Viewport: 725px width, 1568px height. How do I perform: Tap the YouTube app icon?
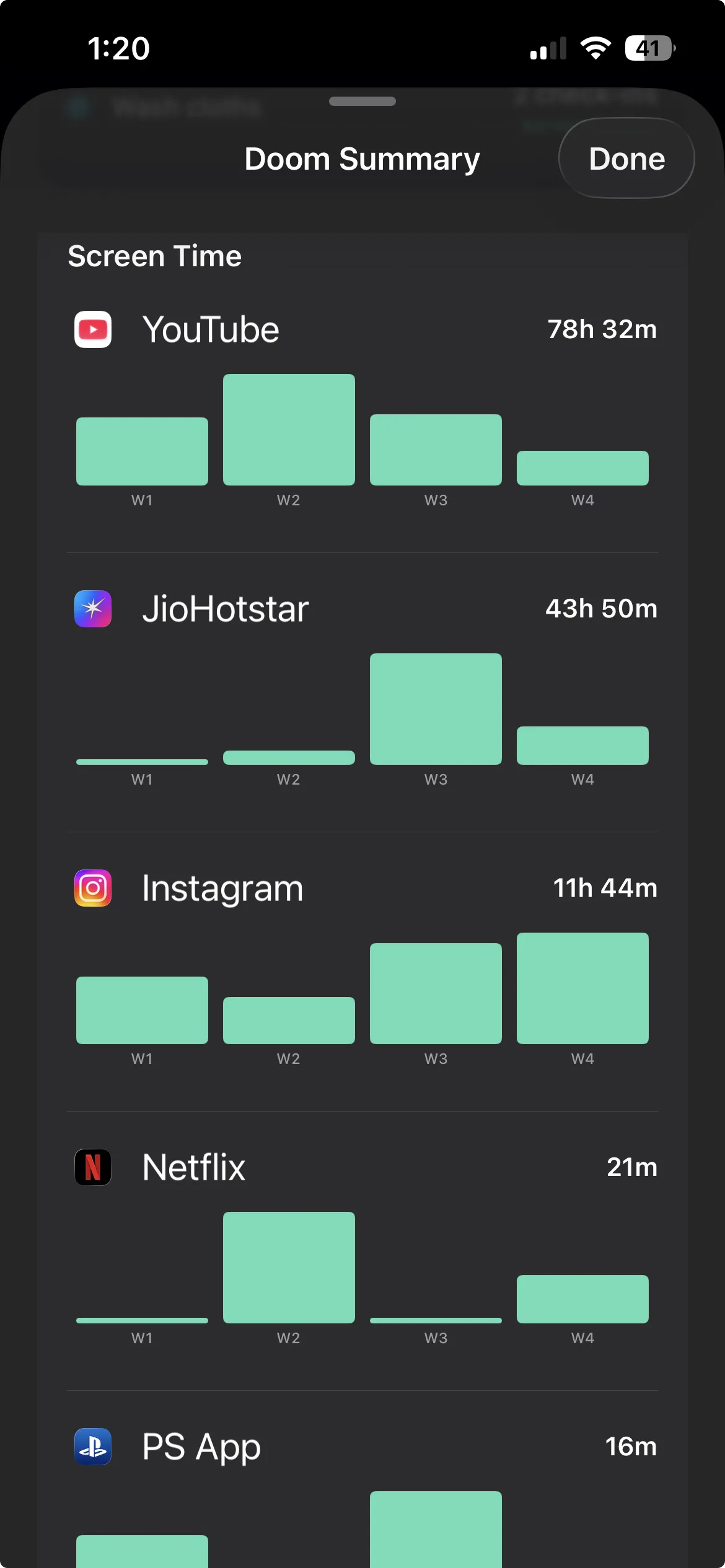click(92, 329)
